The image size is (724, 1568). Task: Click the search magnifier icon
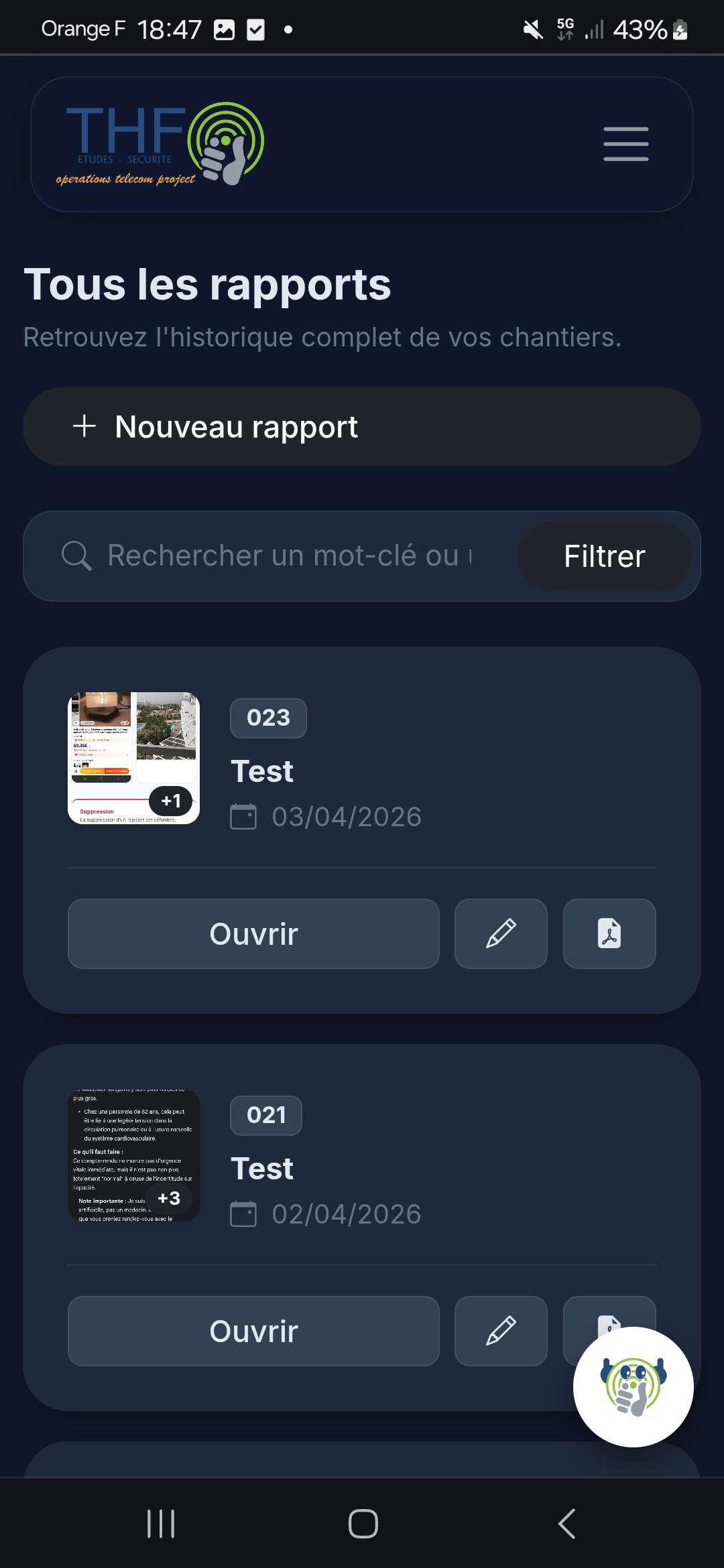tap(77, 556)
